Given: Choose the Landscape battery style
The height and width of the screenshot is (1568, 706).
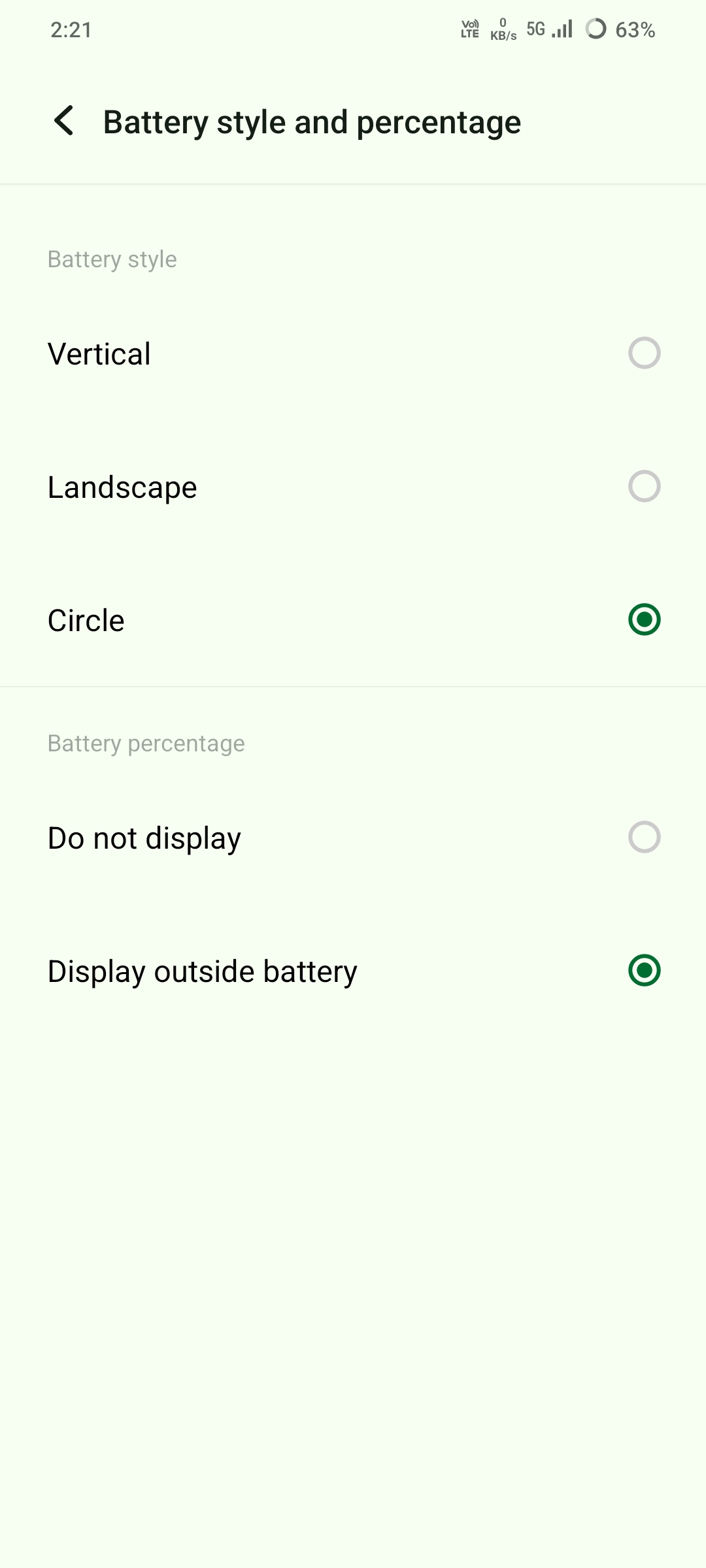Looking at the screenshot, I should pos(644,487).
